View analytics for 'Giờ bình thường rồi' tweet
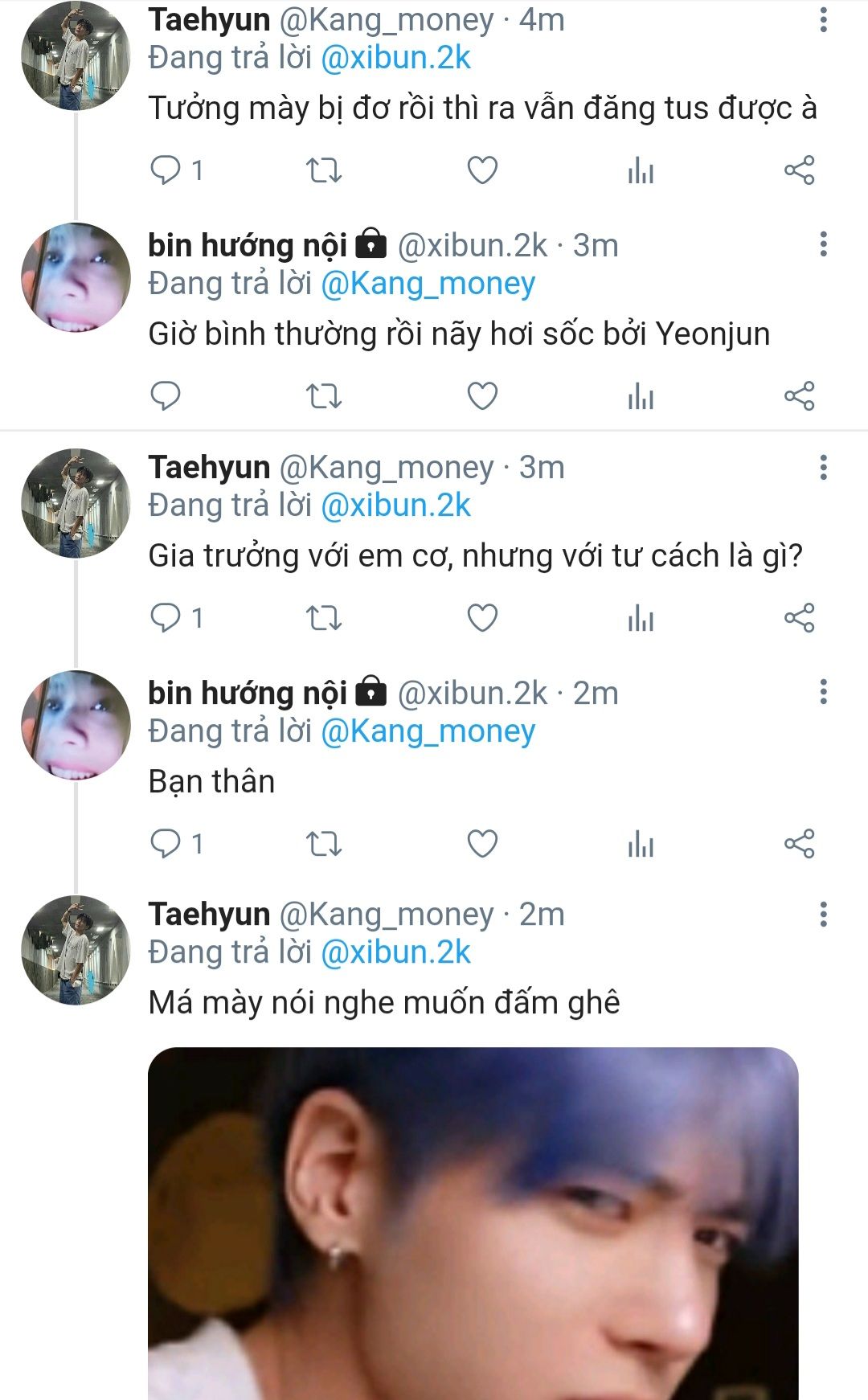 (641, 396)
